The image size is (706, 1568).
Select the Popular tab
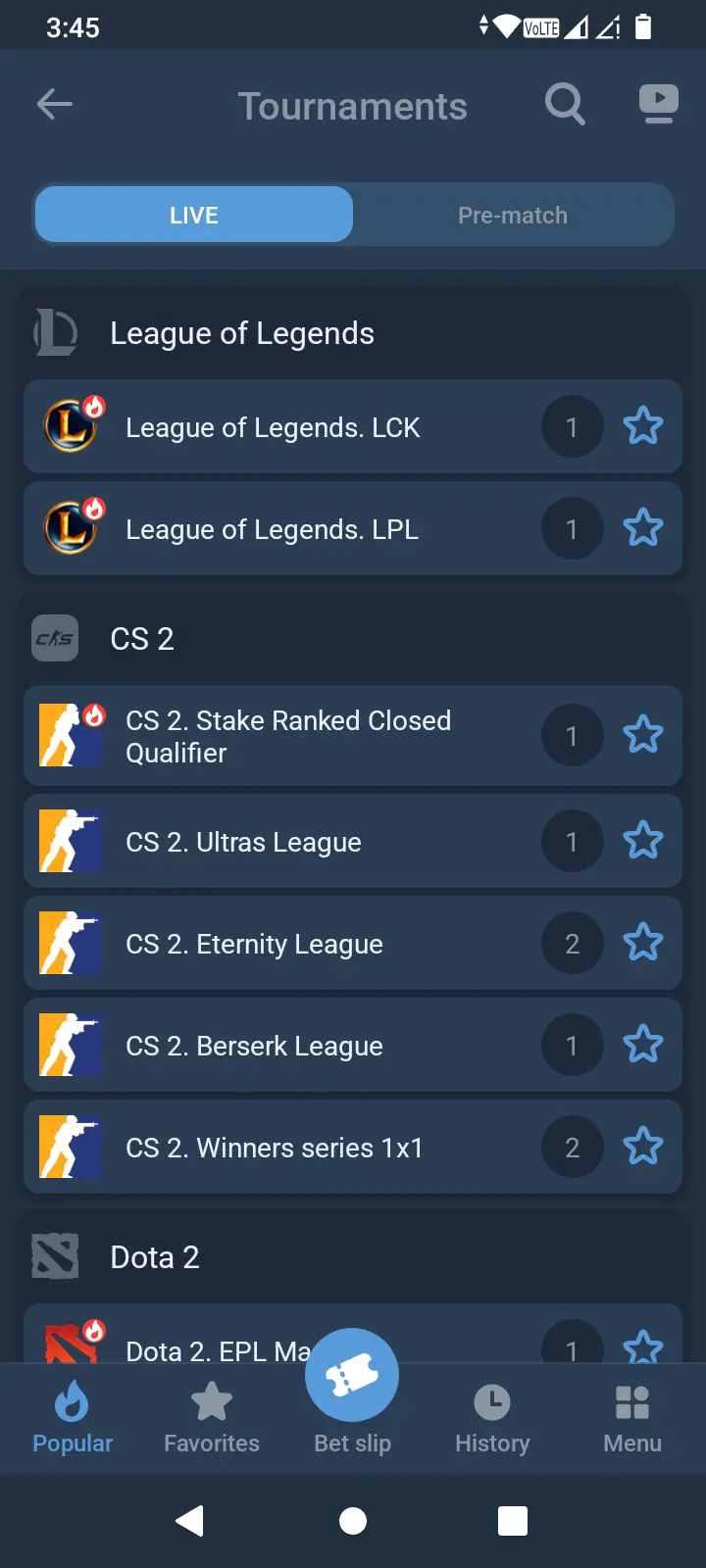(x=73, y=1418)
